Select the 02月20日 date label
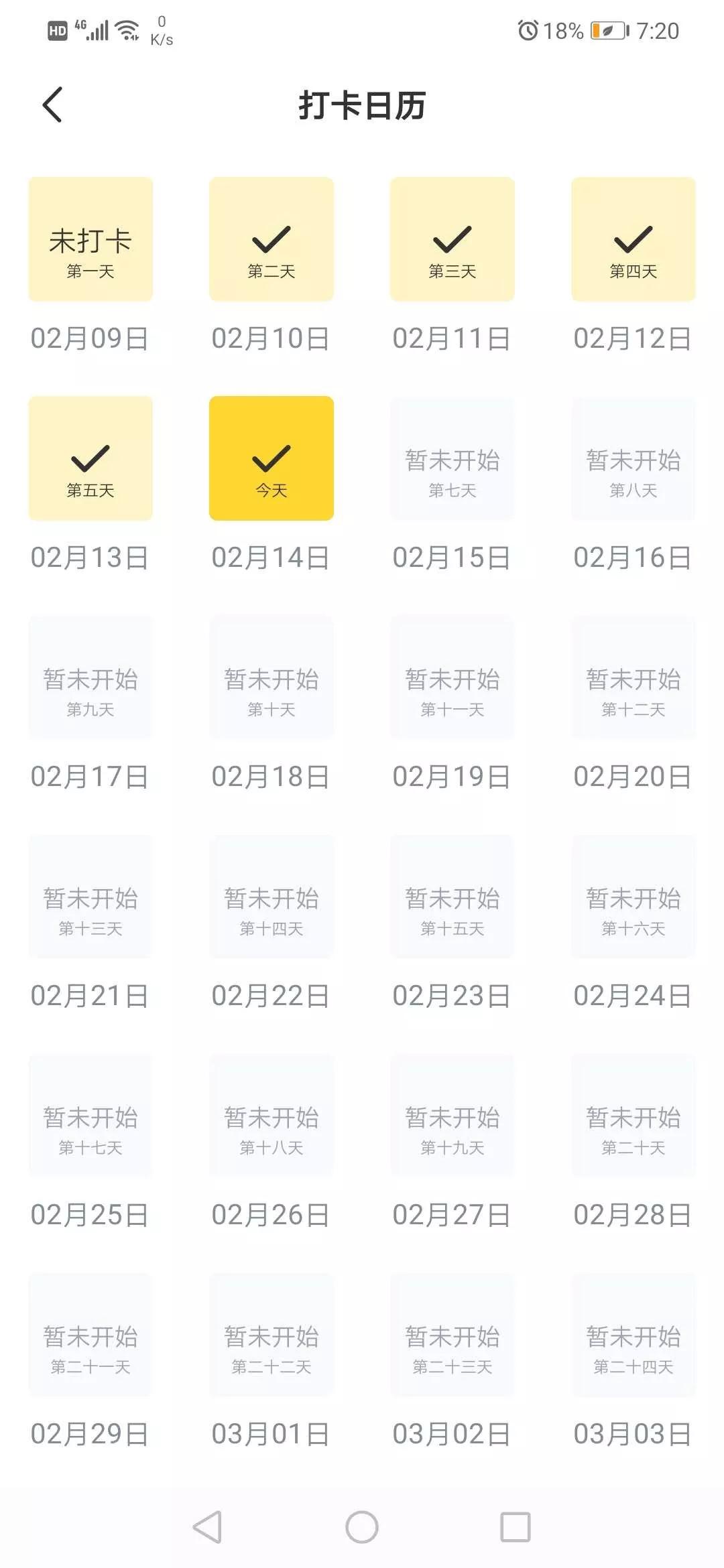724x1568 pixels. (x=633, y=777)
